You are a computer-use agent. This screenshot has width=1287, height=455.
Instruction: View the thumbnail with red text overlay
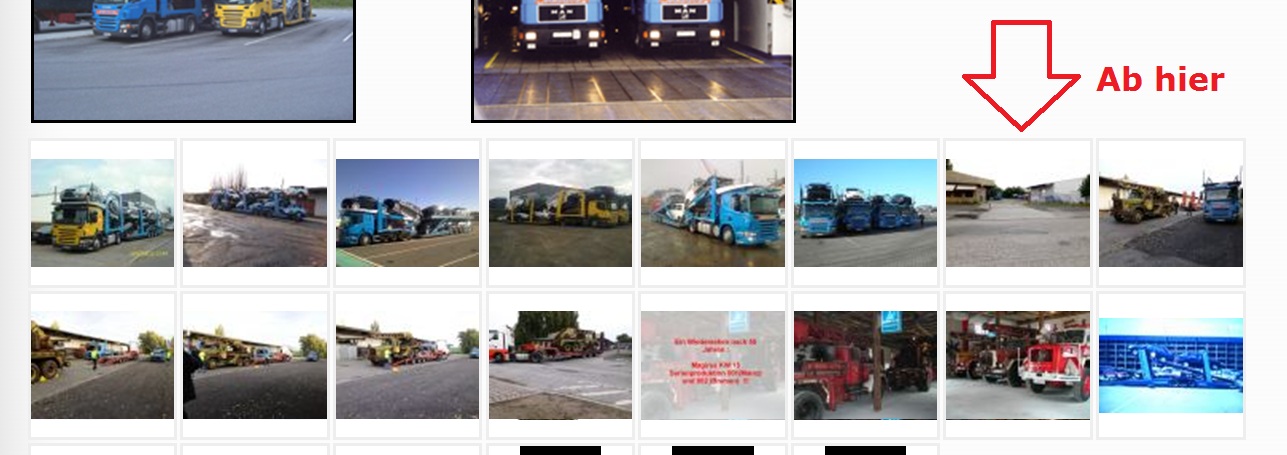712,365
